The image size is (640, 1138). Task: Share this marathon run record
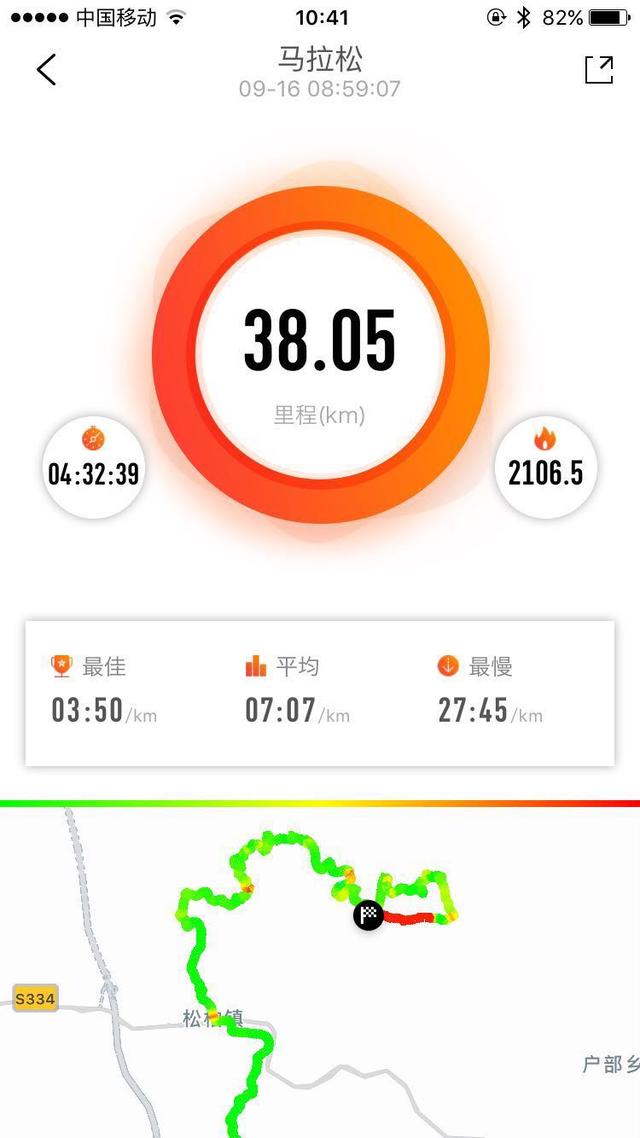pyautogui.click(x=598, y=69)
